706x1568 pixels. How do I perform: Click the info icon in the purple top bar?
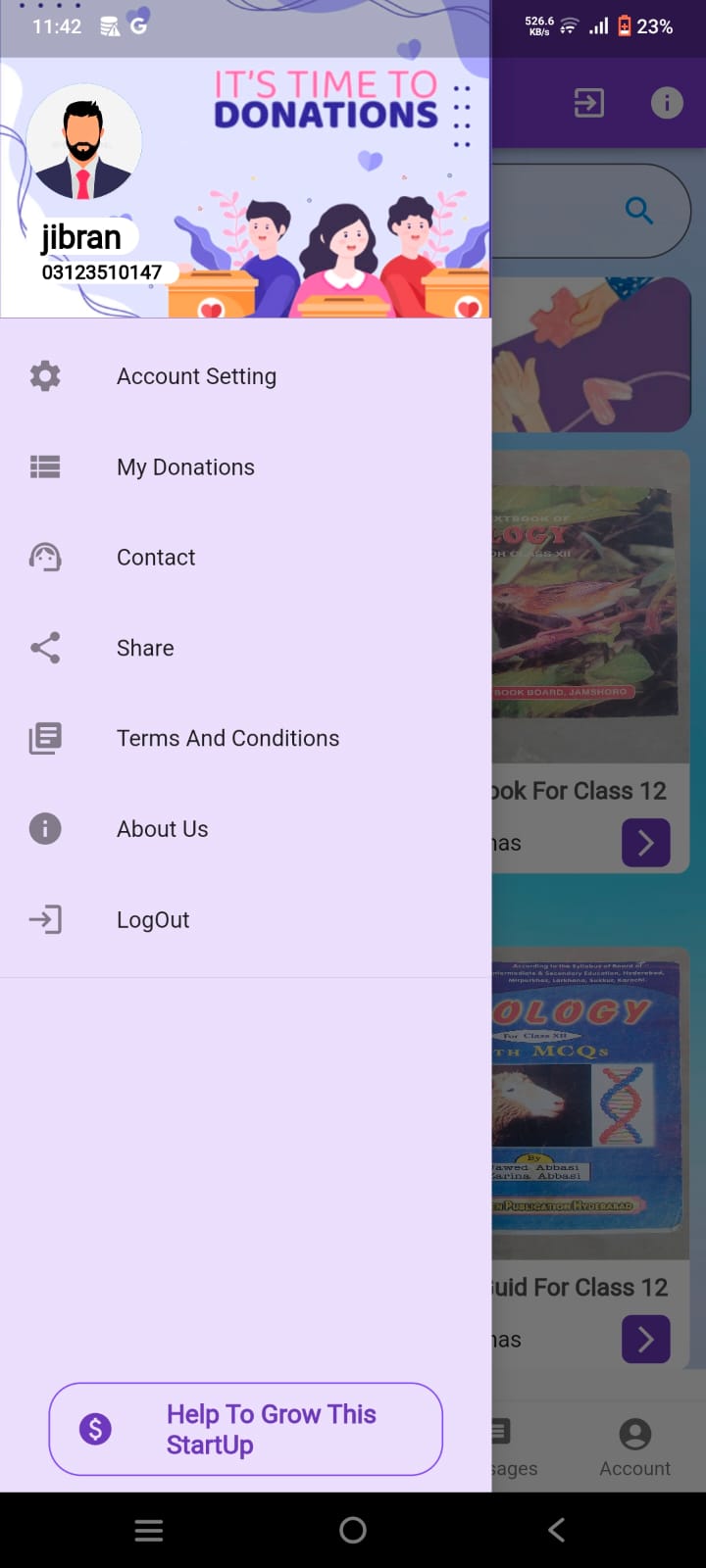tap(668, 102)
